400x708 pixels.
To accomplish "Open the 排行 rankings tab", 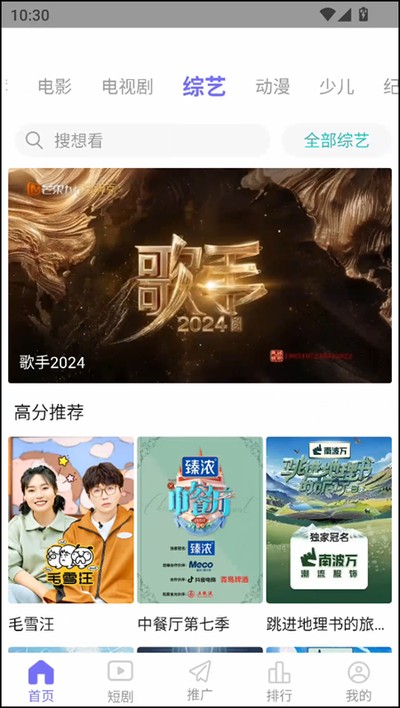I will [x=279, y=681].
